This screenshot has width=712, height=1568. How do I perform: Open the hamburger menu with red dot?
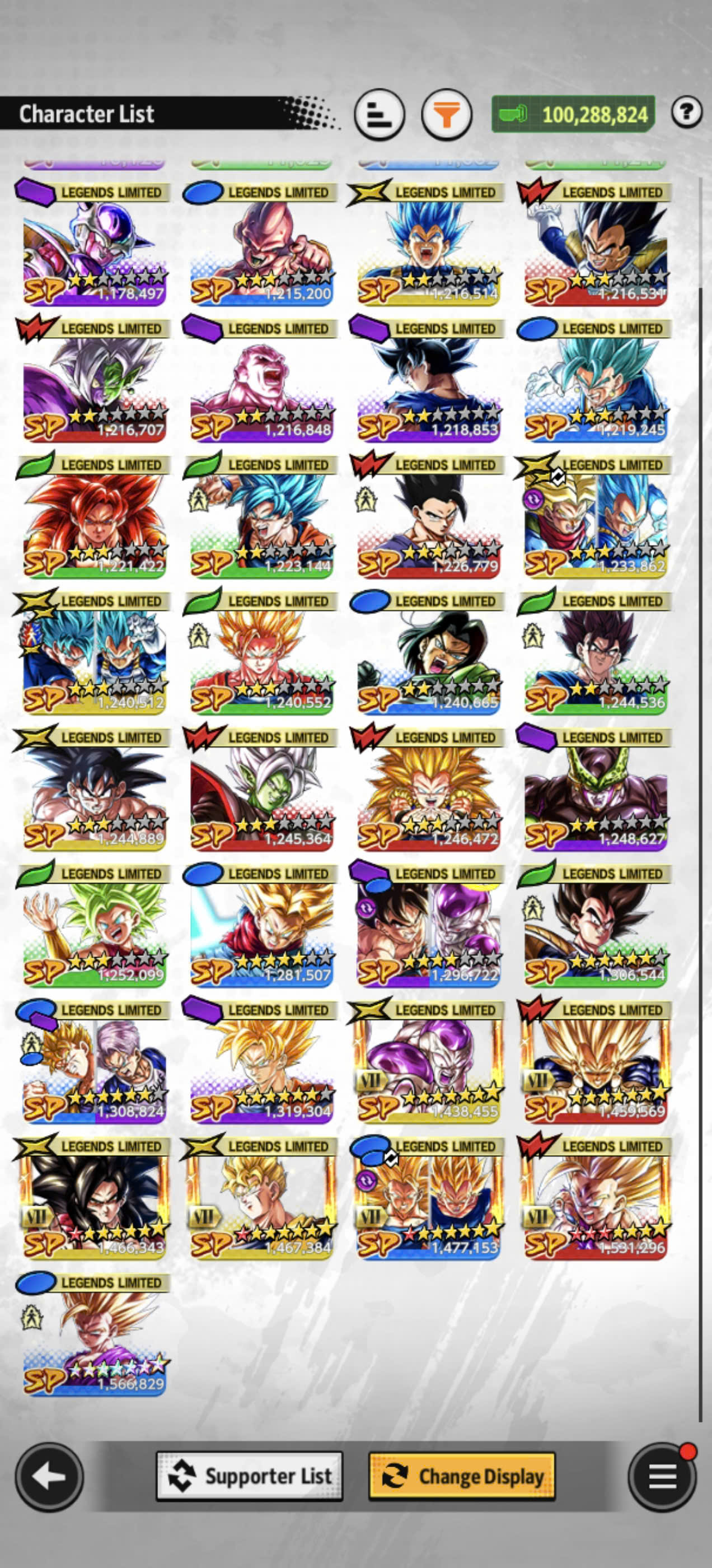click(x=662, y=1476)
